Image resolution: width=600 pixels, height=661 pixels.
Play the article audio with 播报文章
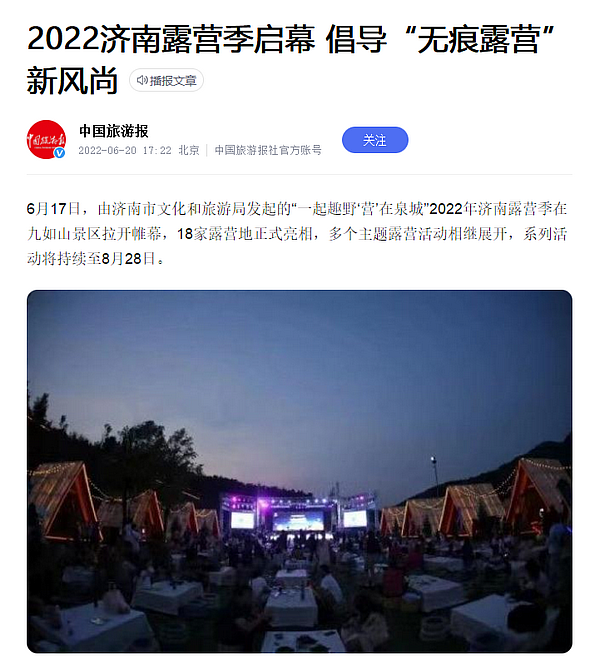point(166,80)
